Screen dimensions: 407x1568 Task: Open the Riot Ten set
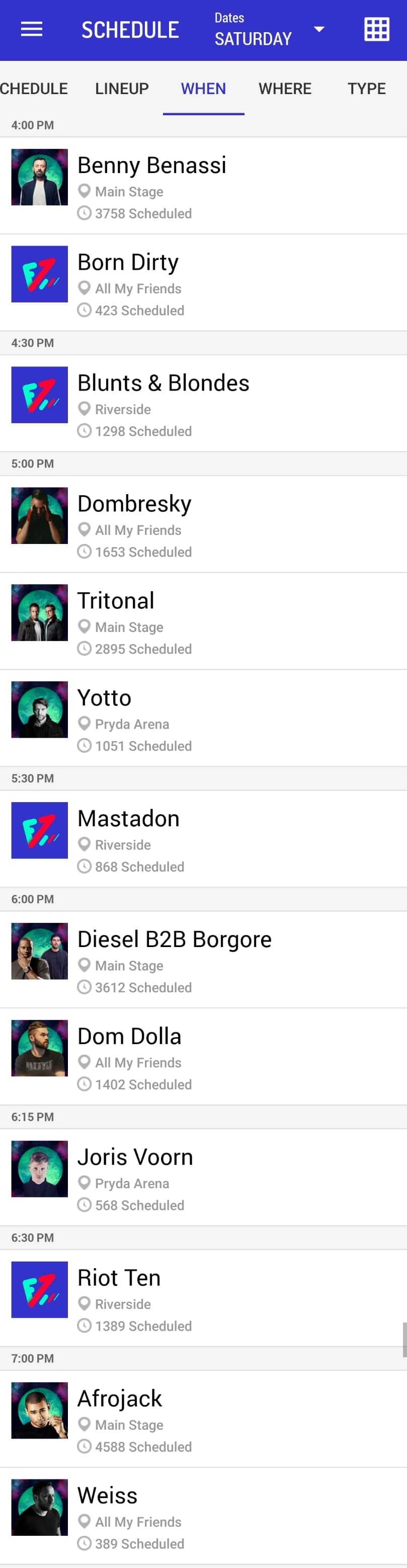click(x=203, y=1298)
